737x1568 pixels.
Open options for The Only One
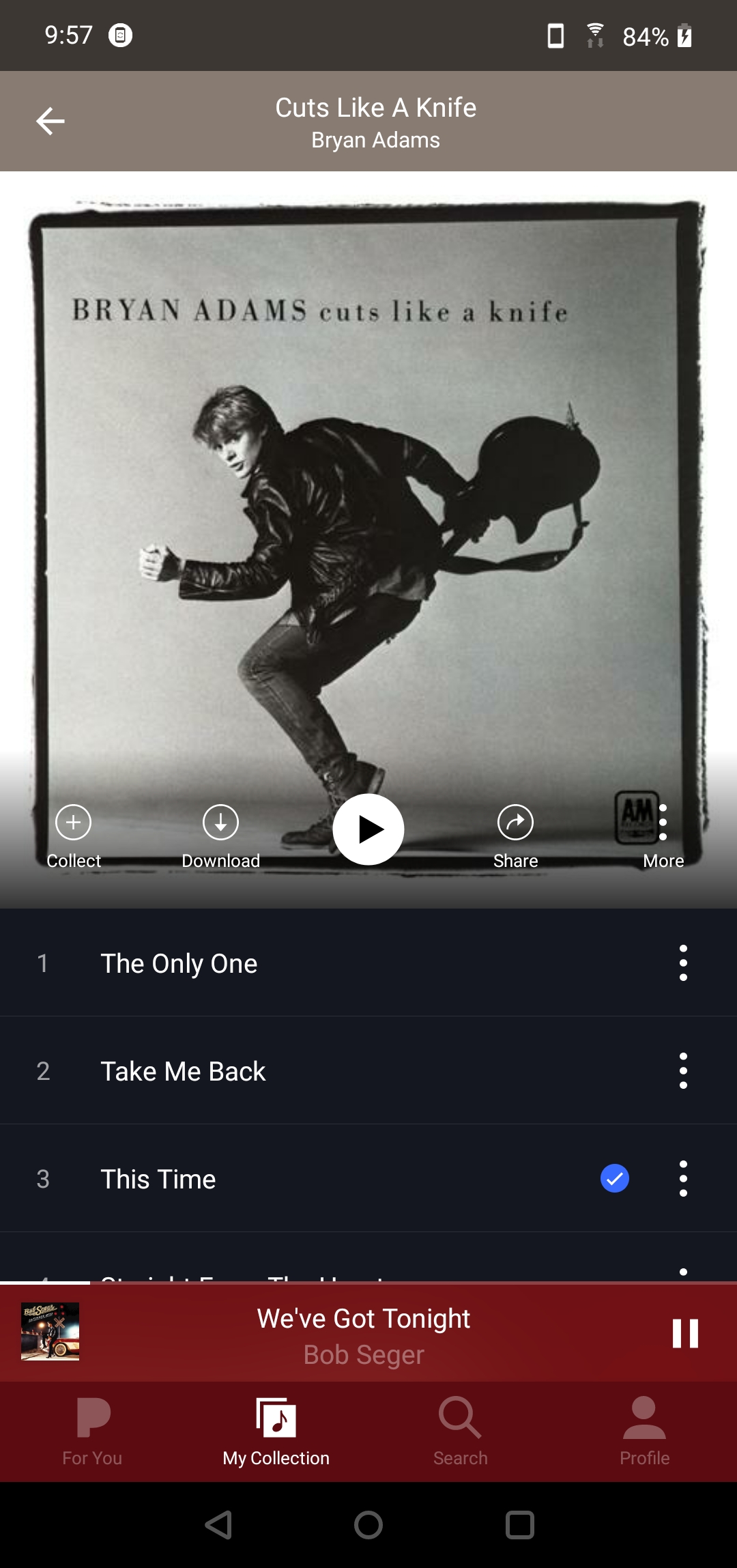tap(683, 963)
